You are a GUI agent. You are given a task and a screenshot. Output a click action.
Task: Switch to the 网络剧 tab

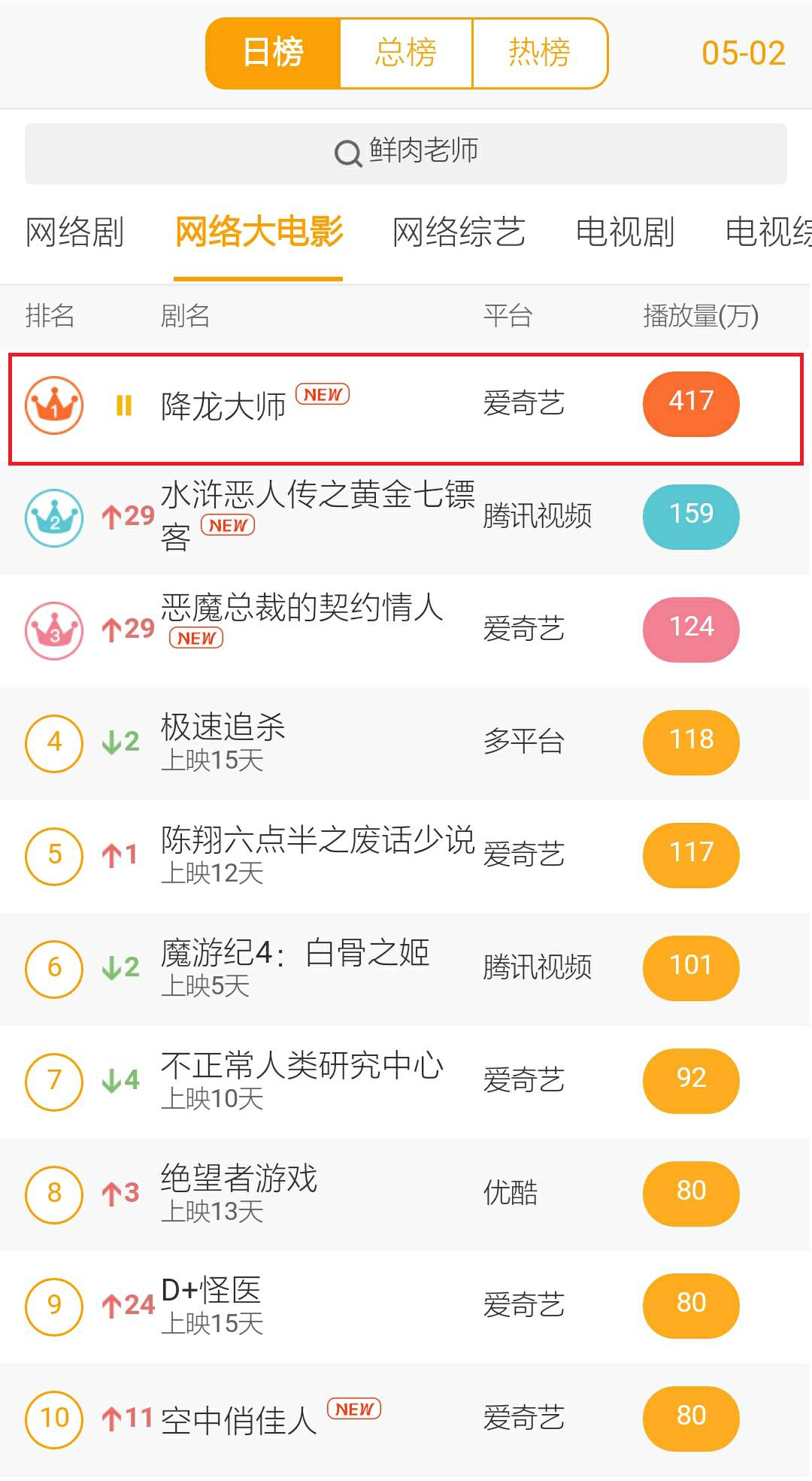click(x=74, y=232)
